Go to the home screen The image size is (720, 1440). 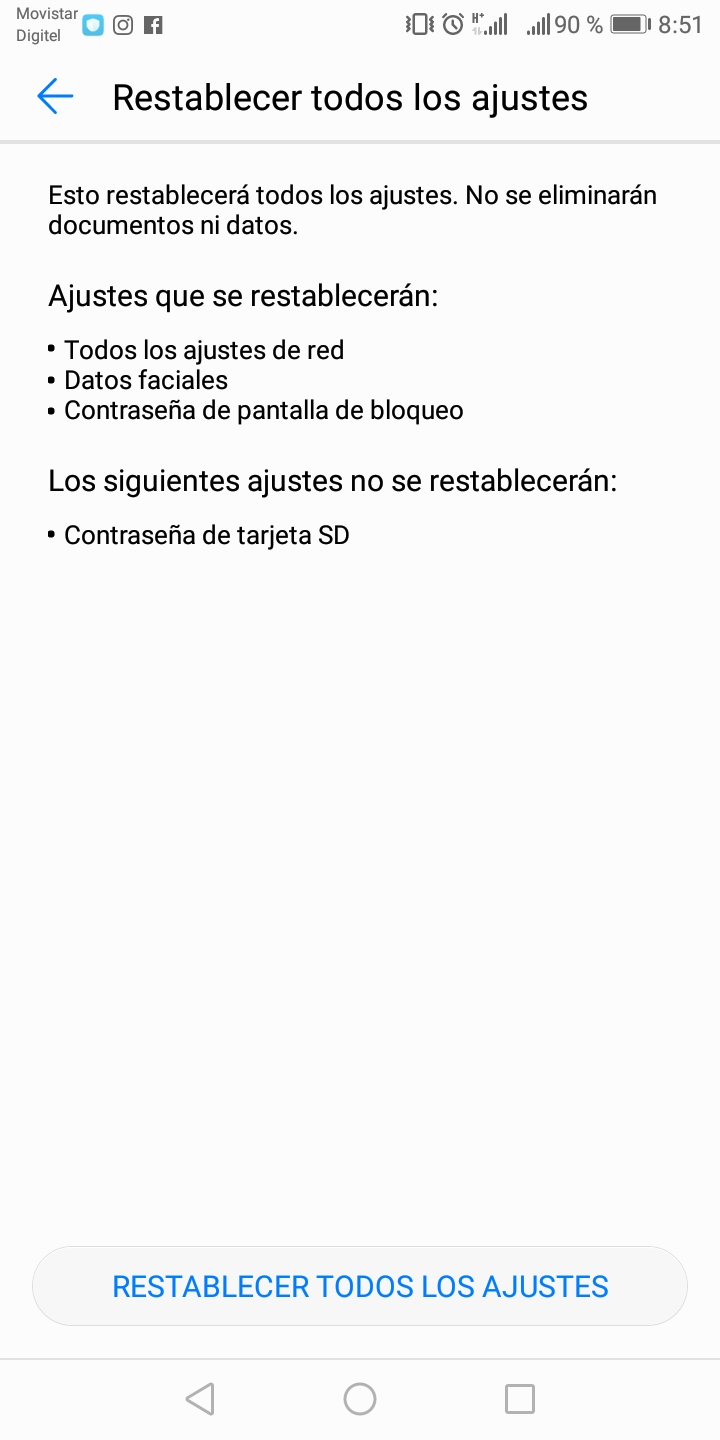360,1398
